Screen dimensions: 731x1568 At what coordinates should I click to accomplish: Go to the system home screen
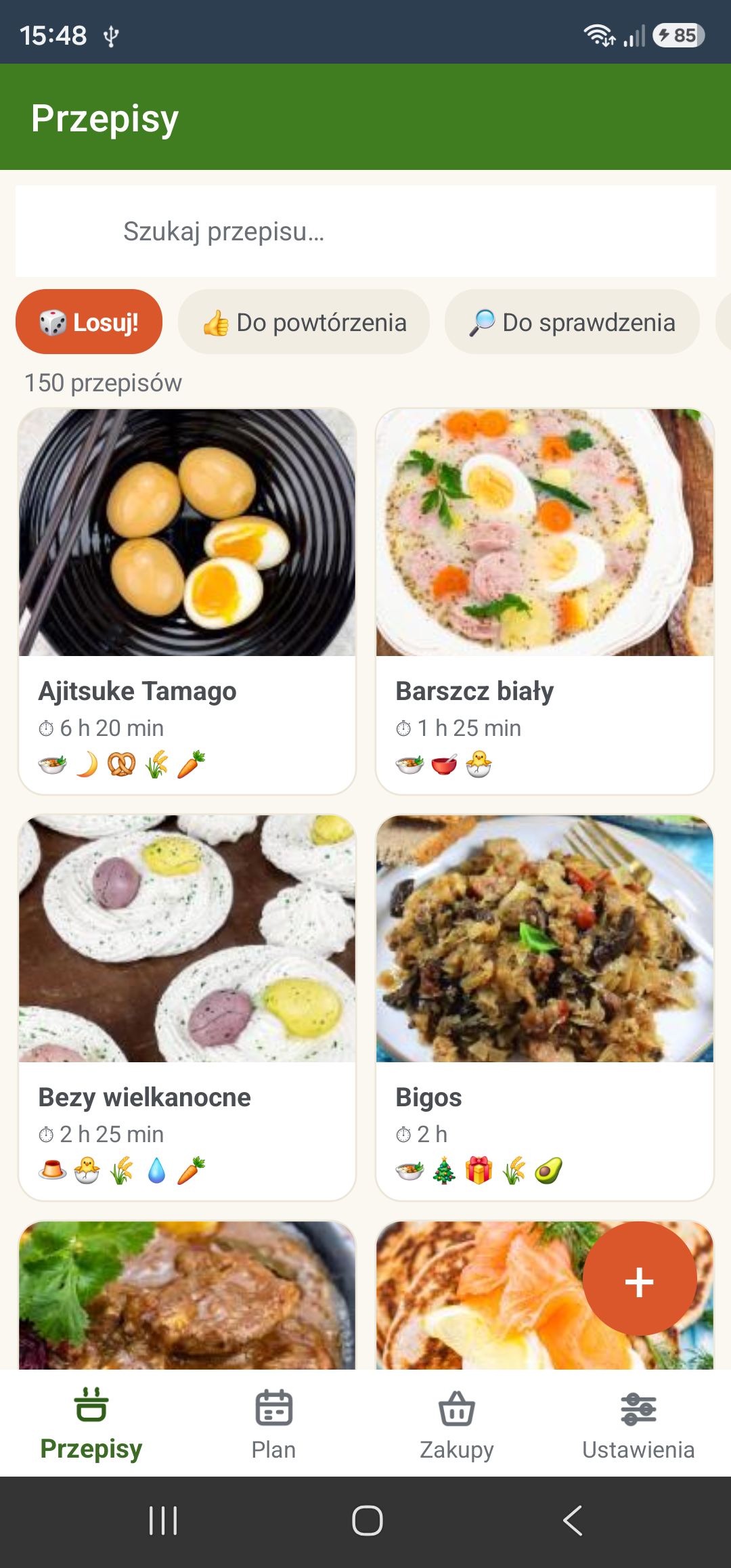pyautogui.click(x=367, y=1521)
